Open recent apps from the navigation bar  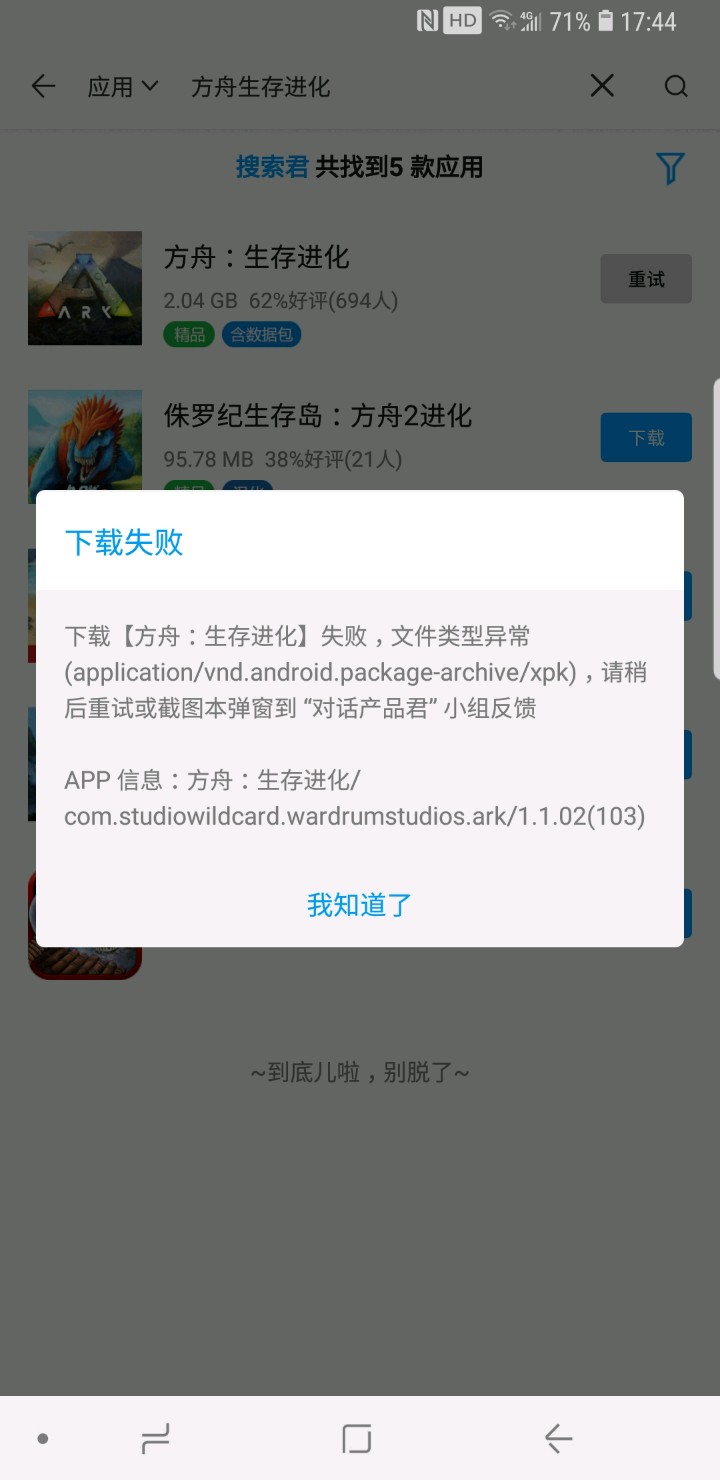pyautogui.click(x=155, y=1438)
